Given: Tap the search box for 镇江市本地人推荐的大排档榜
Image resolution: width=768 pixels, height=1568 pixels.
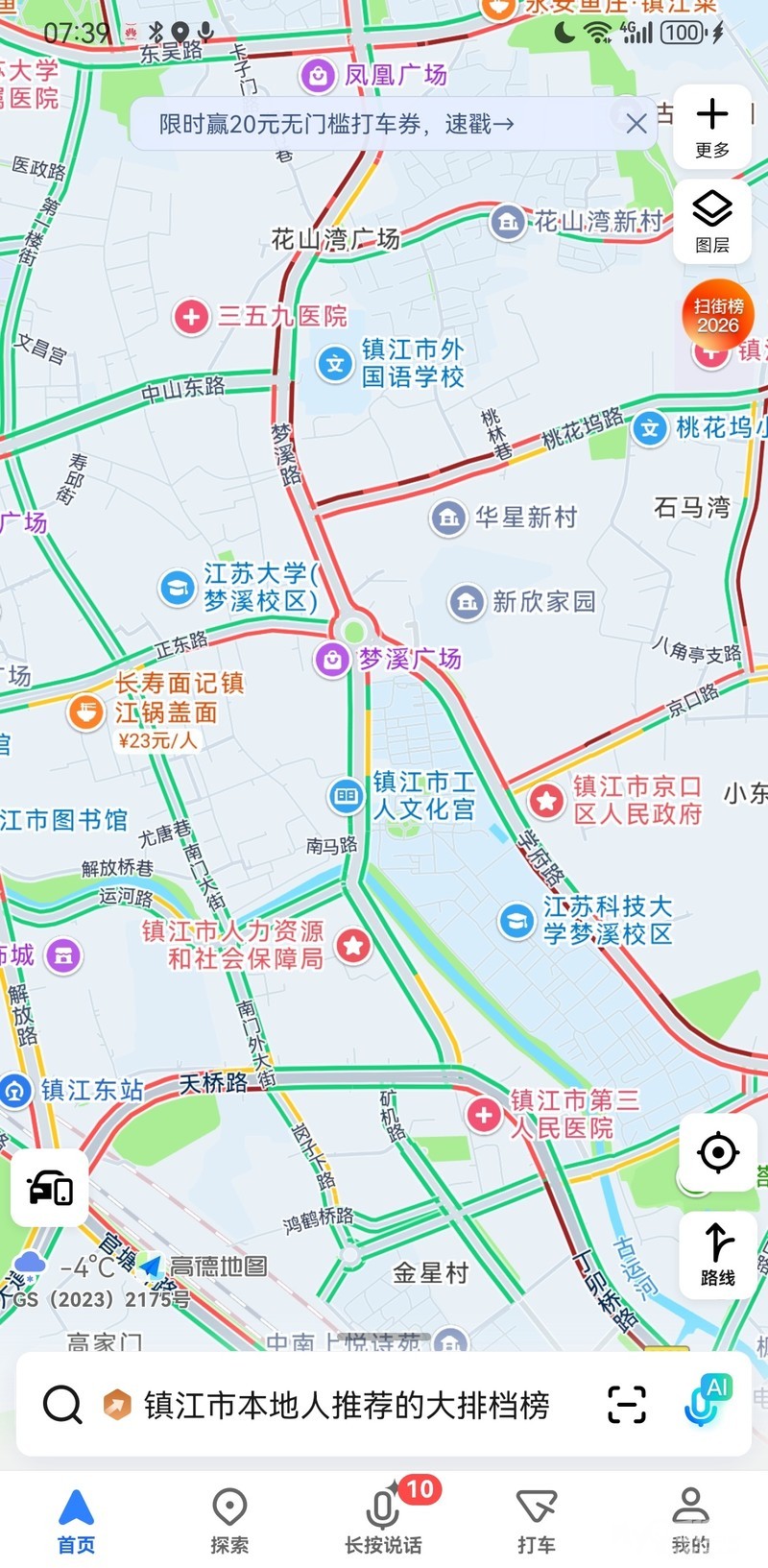Looking at the screenshot, I should pos(346,1405).
